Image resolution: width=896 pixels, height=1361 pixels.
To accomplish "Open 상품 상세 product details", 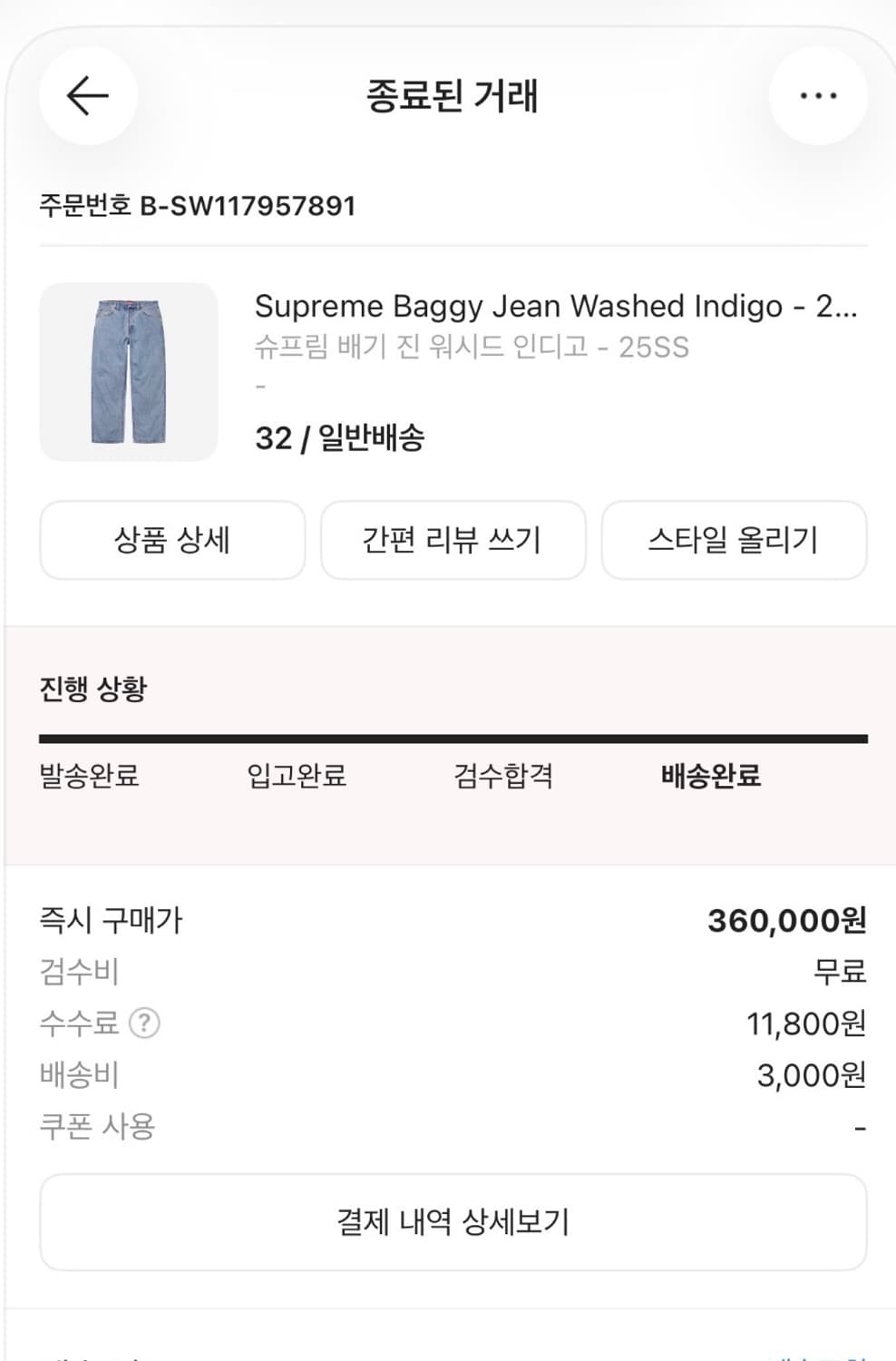I will (171, 540).
